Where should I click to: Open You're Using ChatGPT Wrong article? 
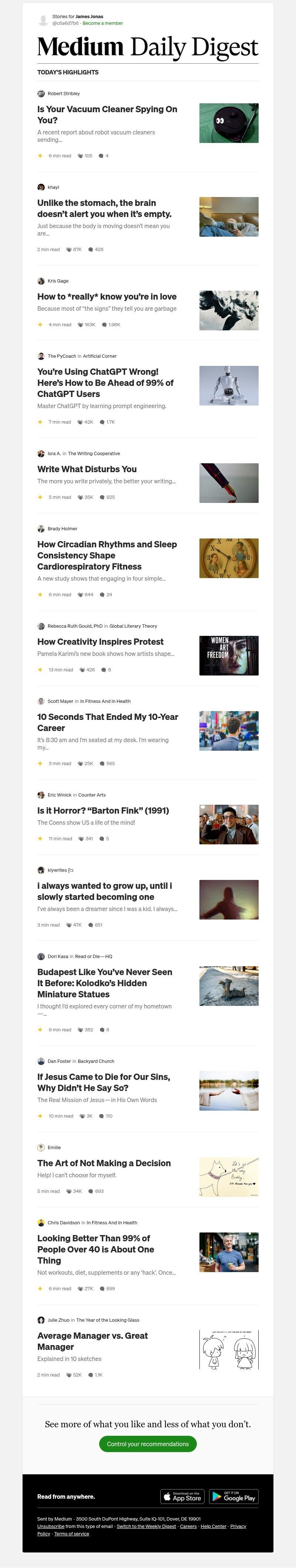pos(105,382)
